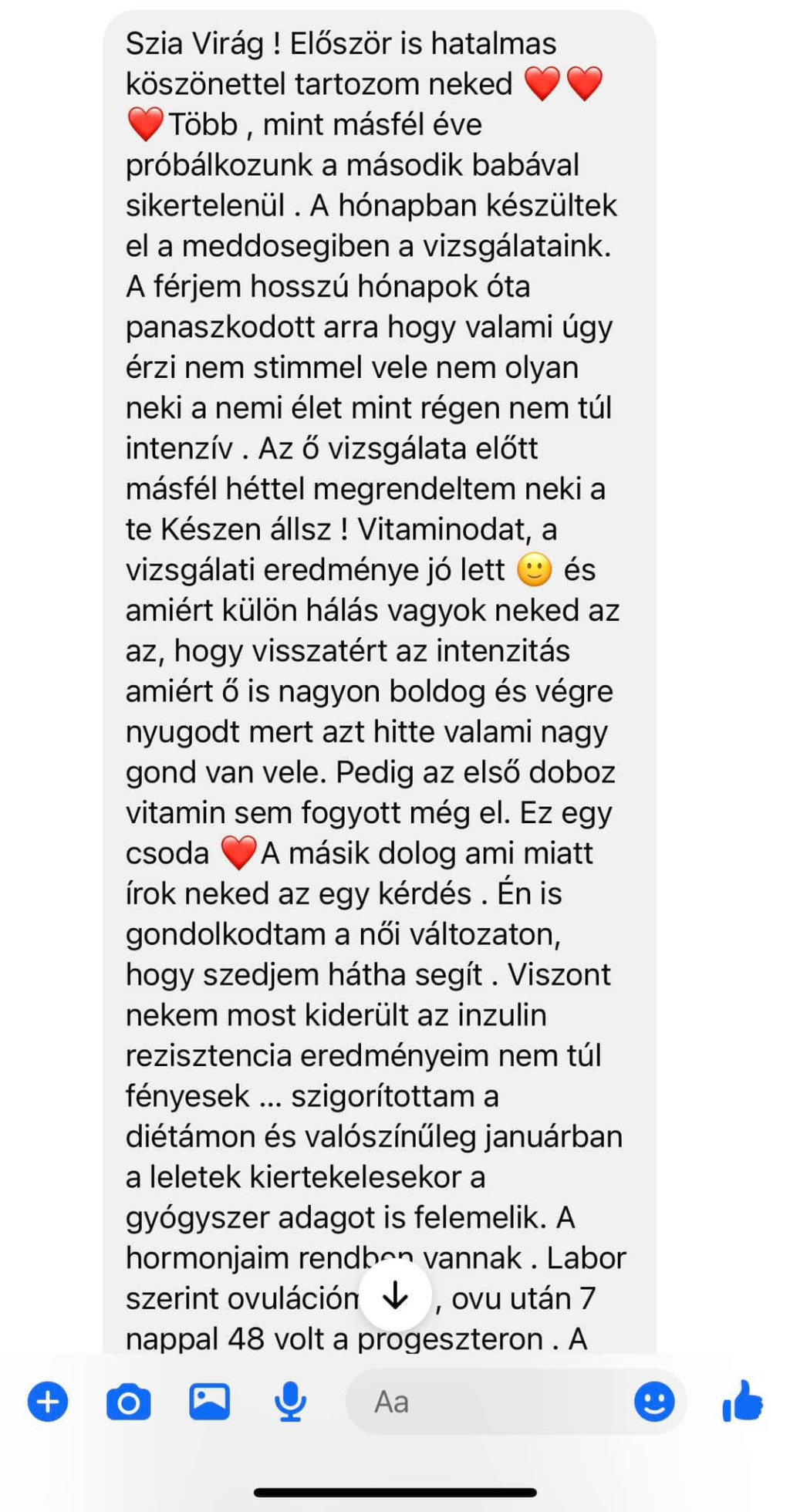Image resolution: width=790 pixels, height=1512 pixels.
Task: Open the camera to take a photo
Action: click(129, 1402)
